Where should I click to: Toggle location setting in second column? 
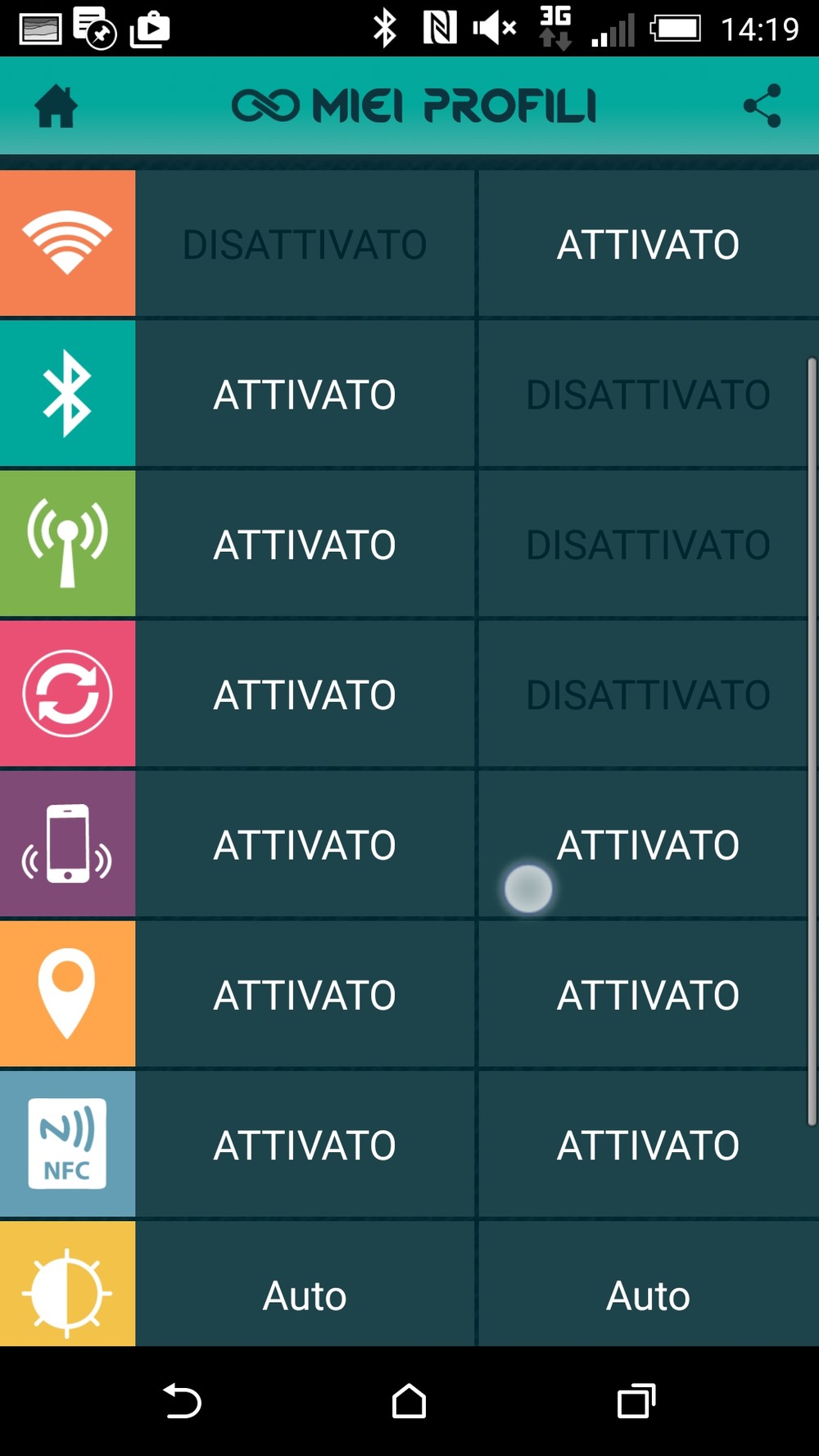pyautogui.click(x=648, y=995)
